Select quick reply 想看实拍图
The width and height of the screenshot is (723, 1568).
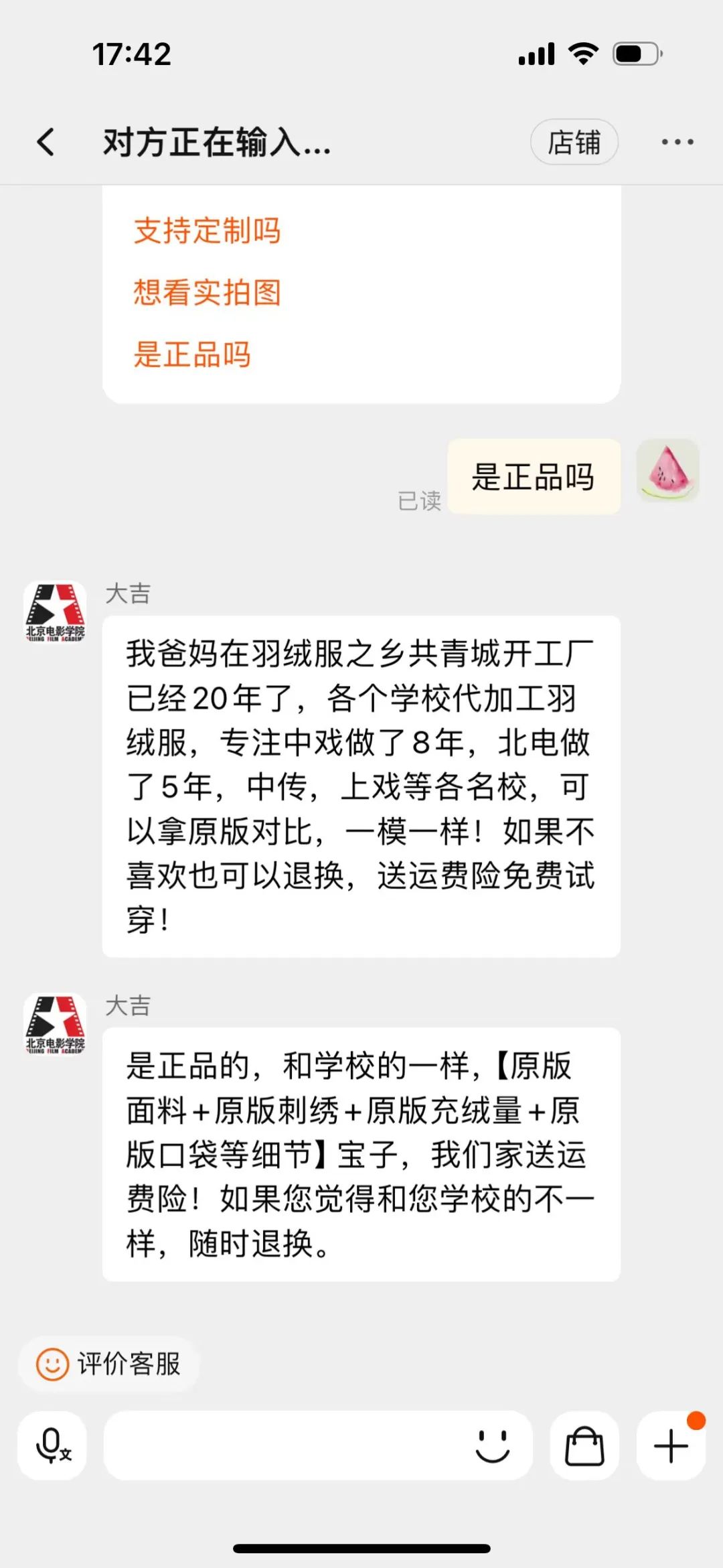tap(206, 293)
